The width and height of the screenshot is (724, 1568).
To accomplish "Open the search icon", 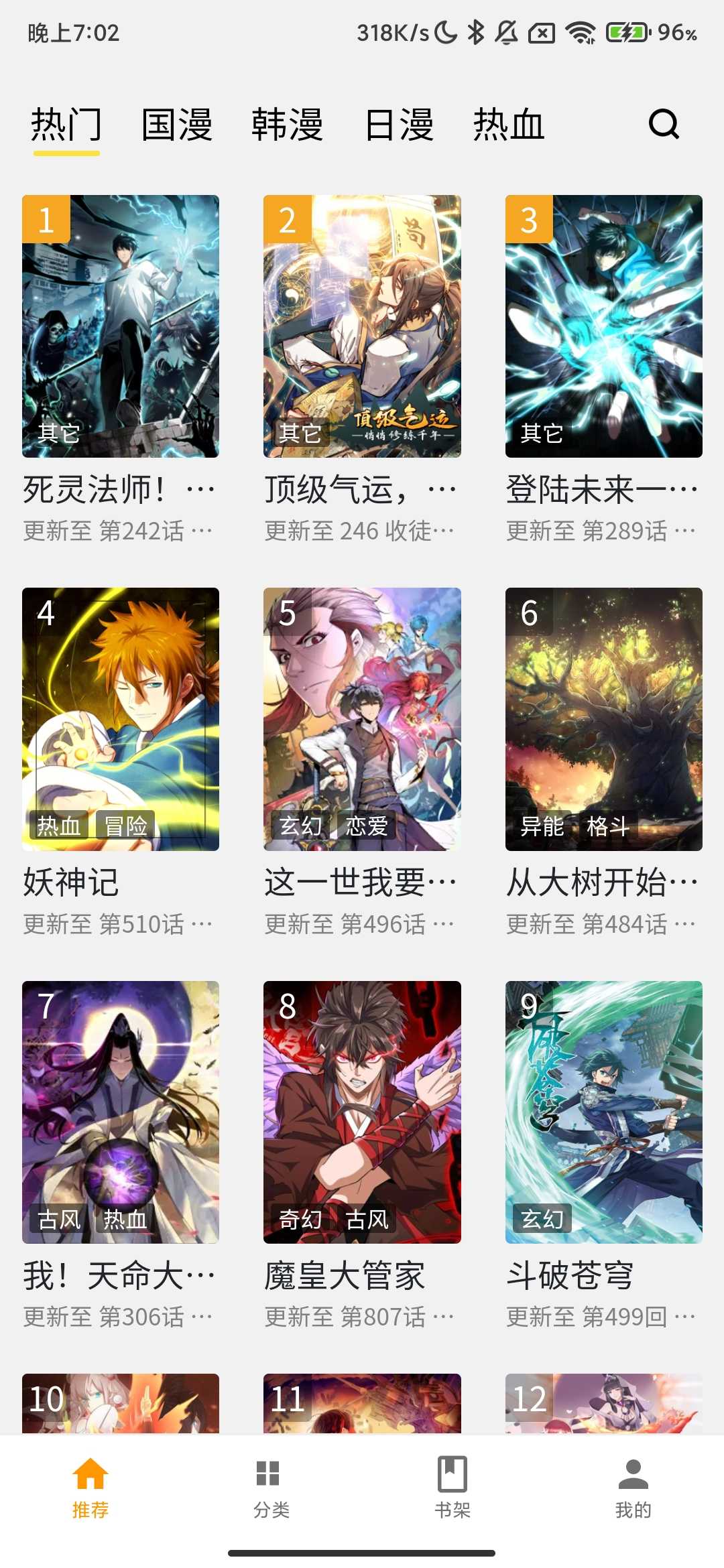I will click(x=663, y=124).
